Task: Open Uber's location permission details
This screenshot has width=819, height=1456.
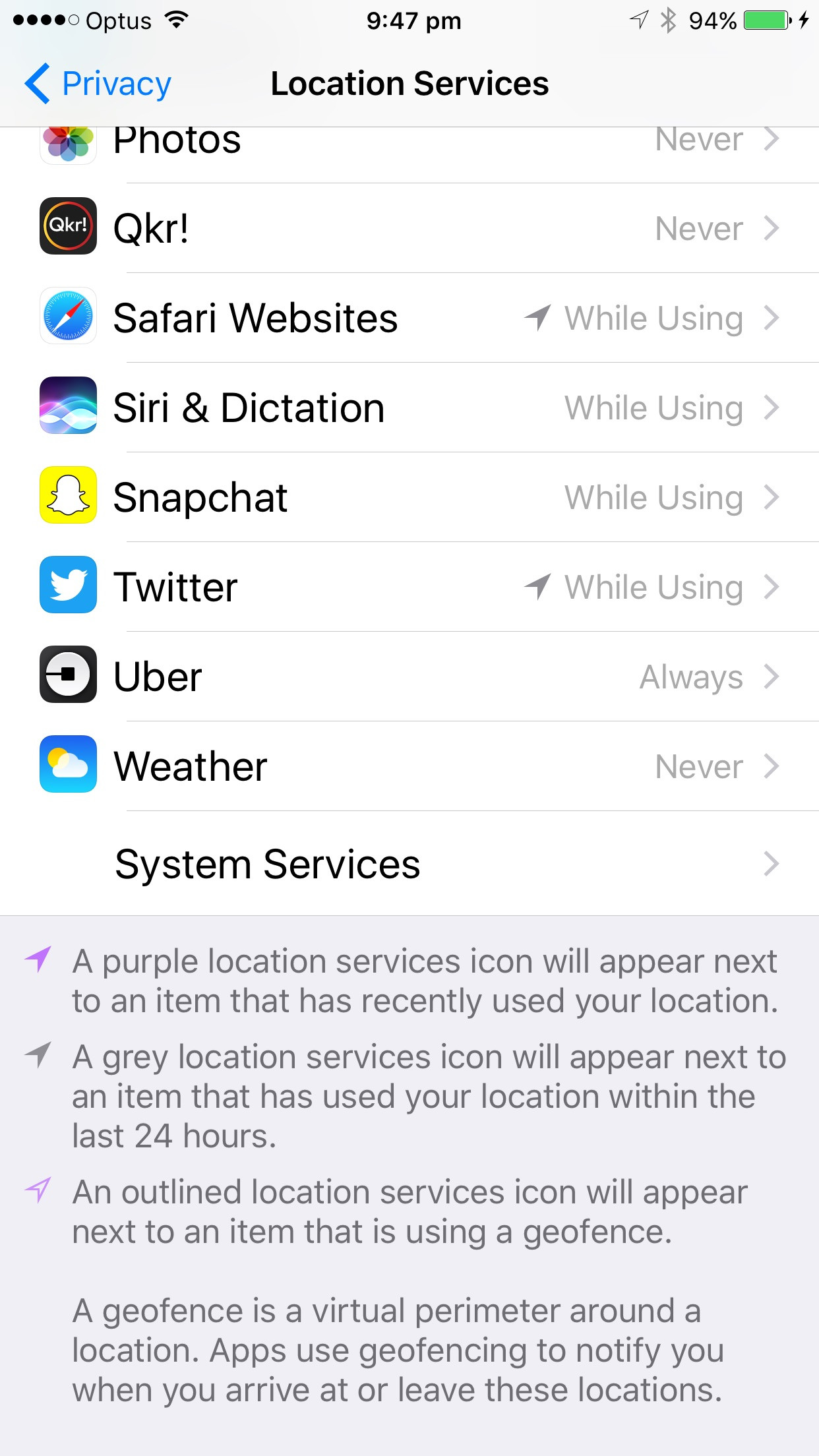Action: click(409, 677)
